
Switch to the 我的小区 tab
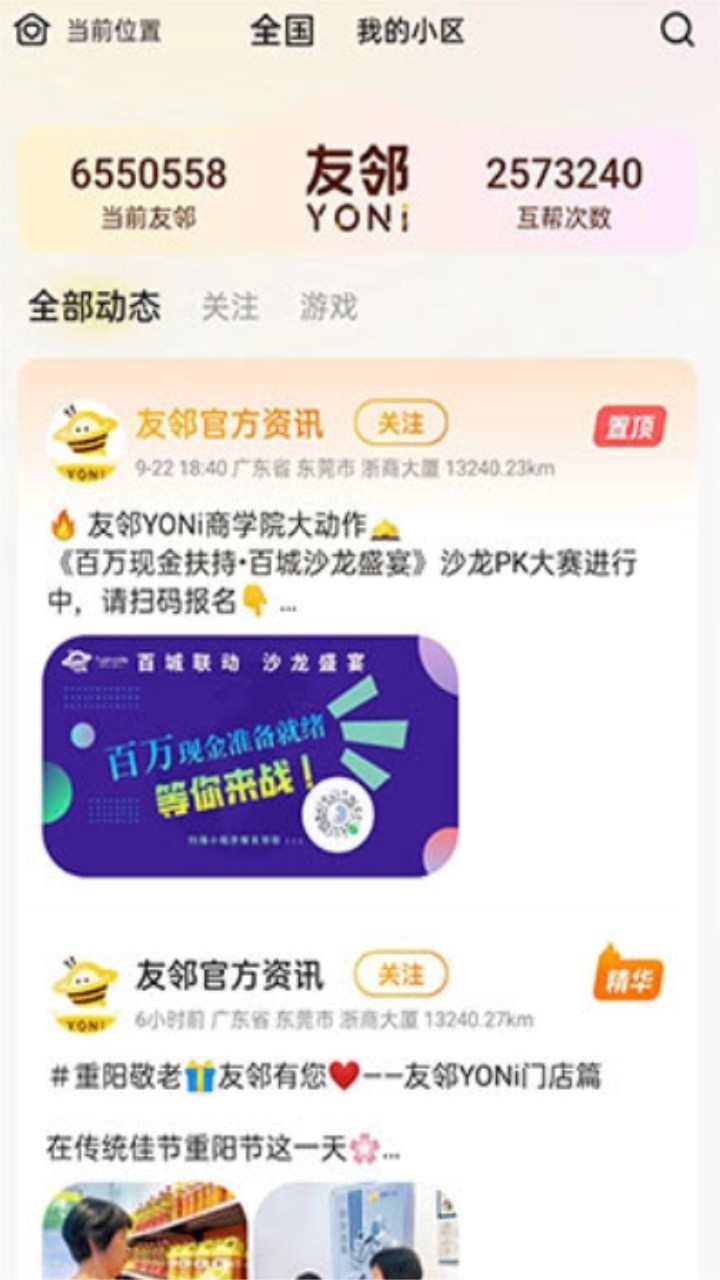click(410, 31)
